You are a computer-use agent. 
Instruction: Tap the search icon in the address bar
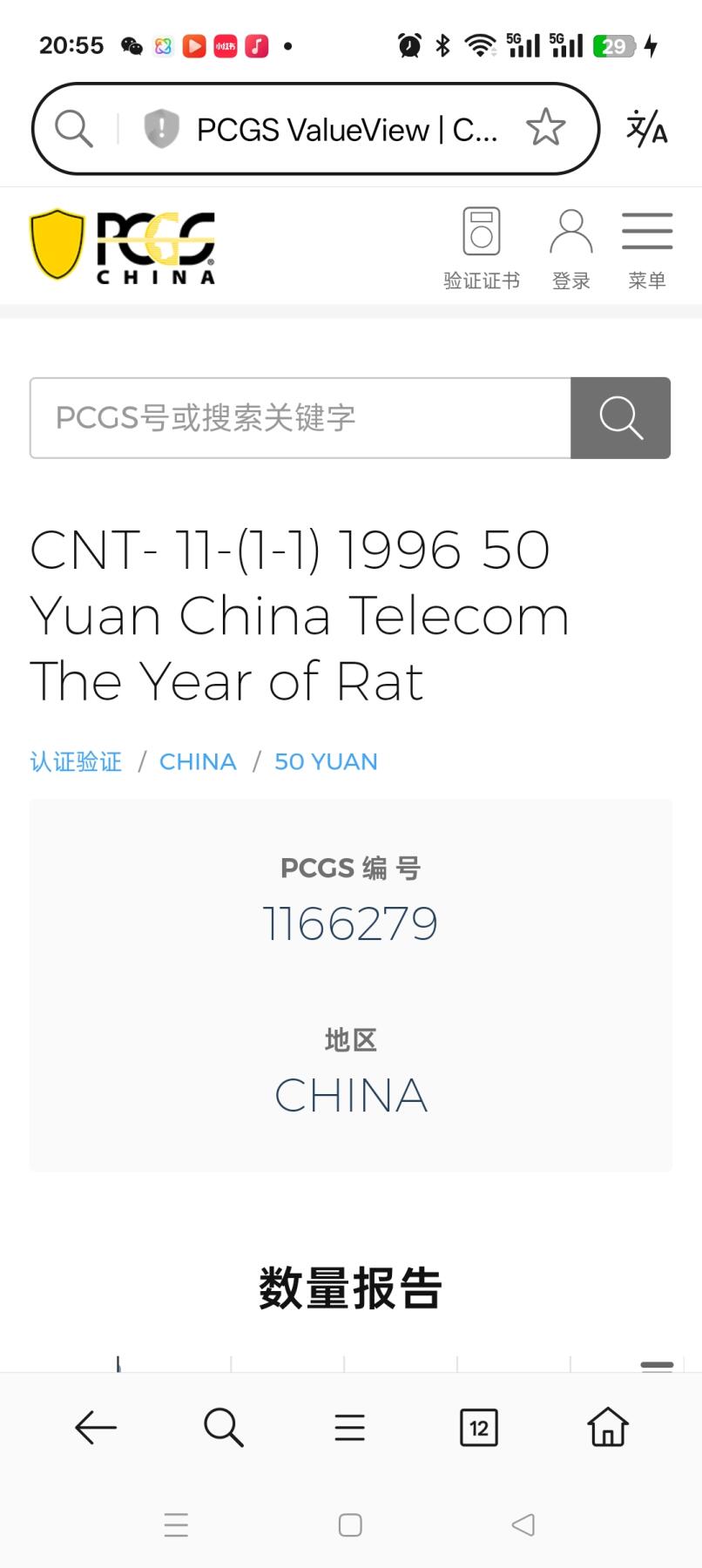(73, 128)
